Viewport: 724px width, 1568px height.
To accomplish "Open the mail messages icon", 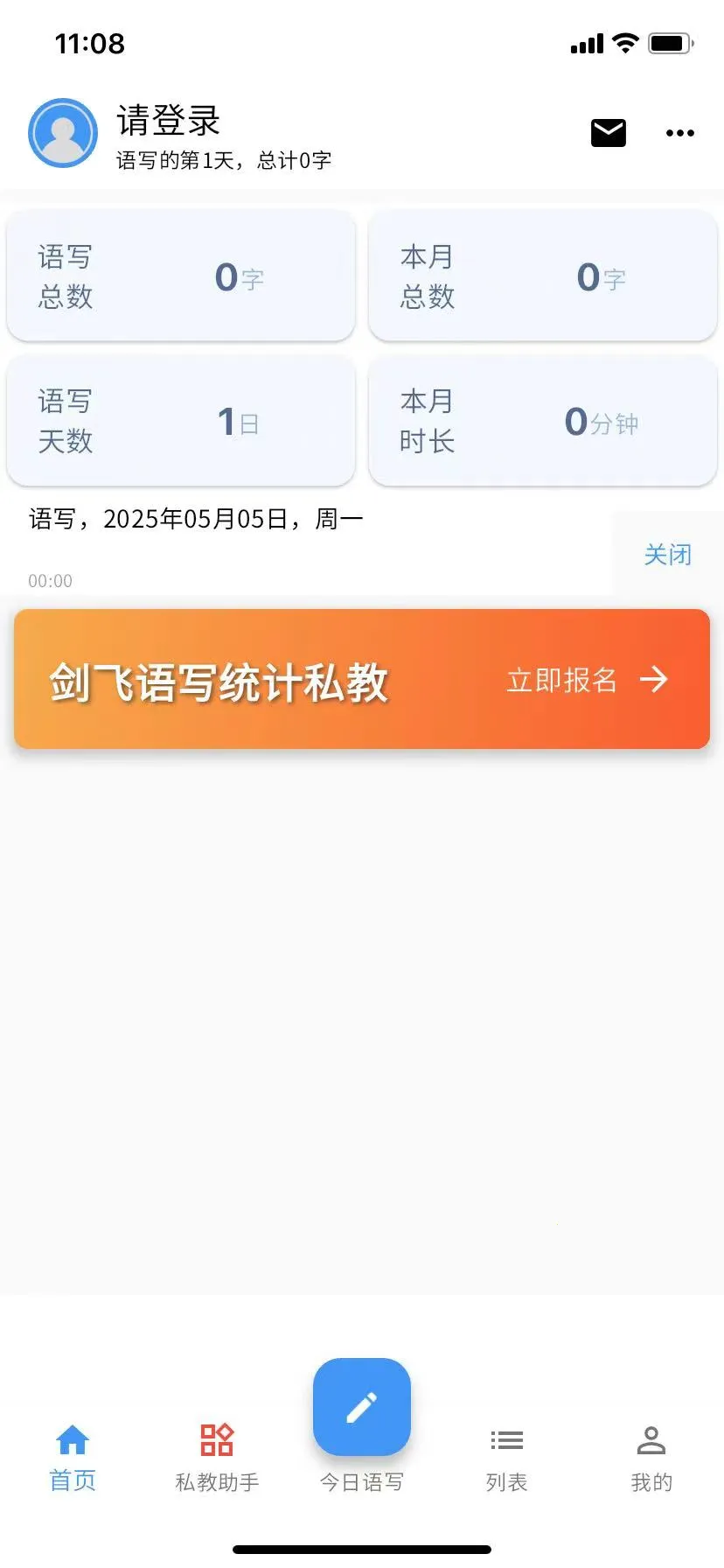I will 608,133.
